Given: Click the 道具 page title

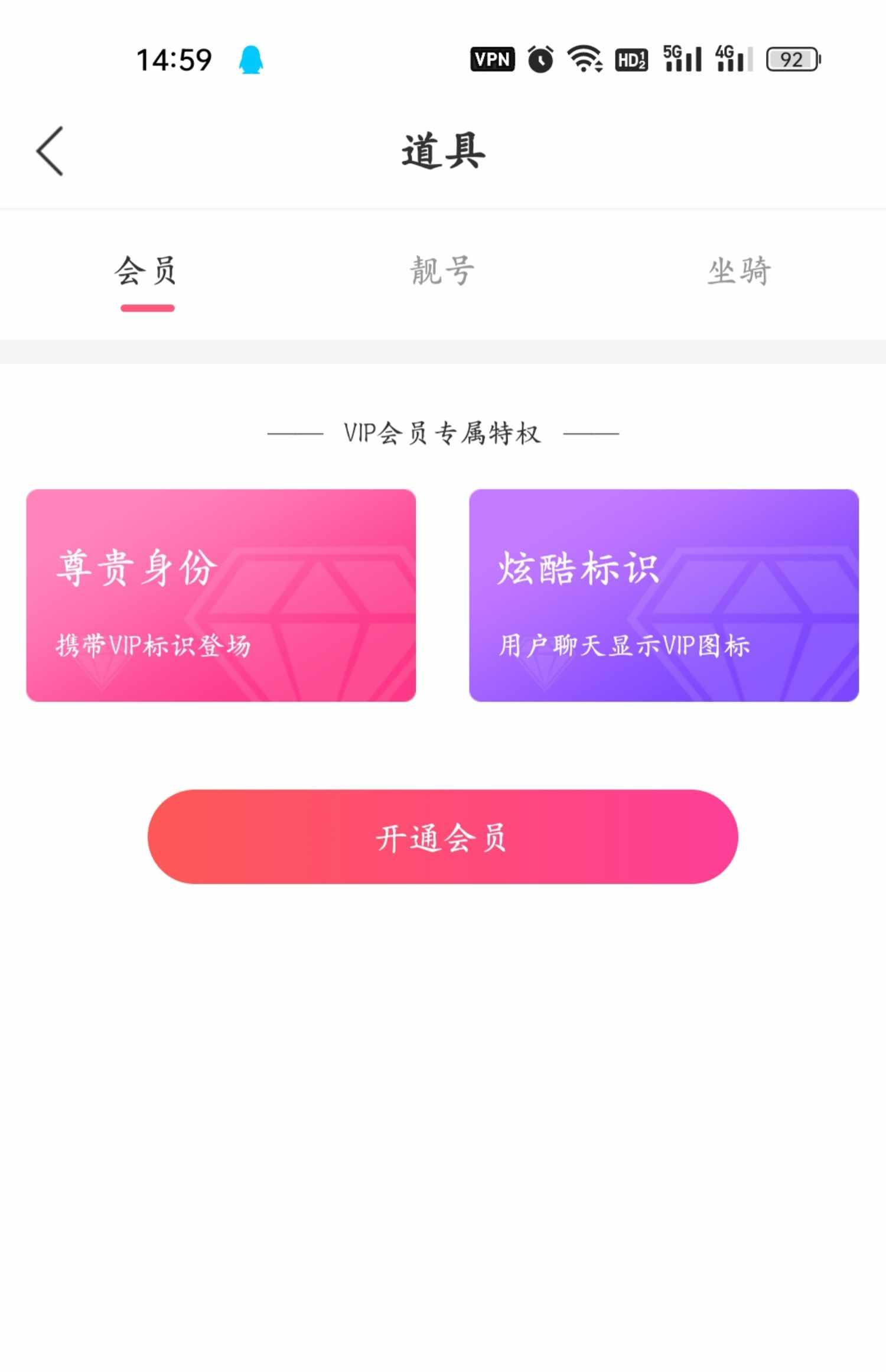Looking at the screenshot, I should click(x=442, y=151).
